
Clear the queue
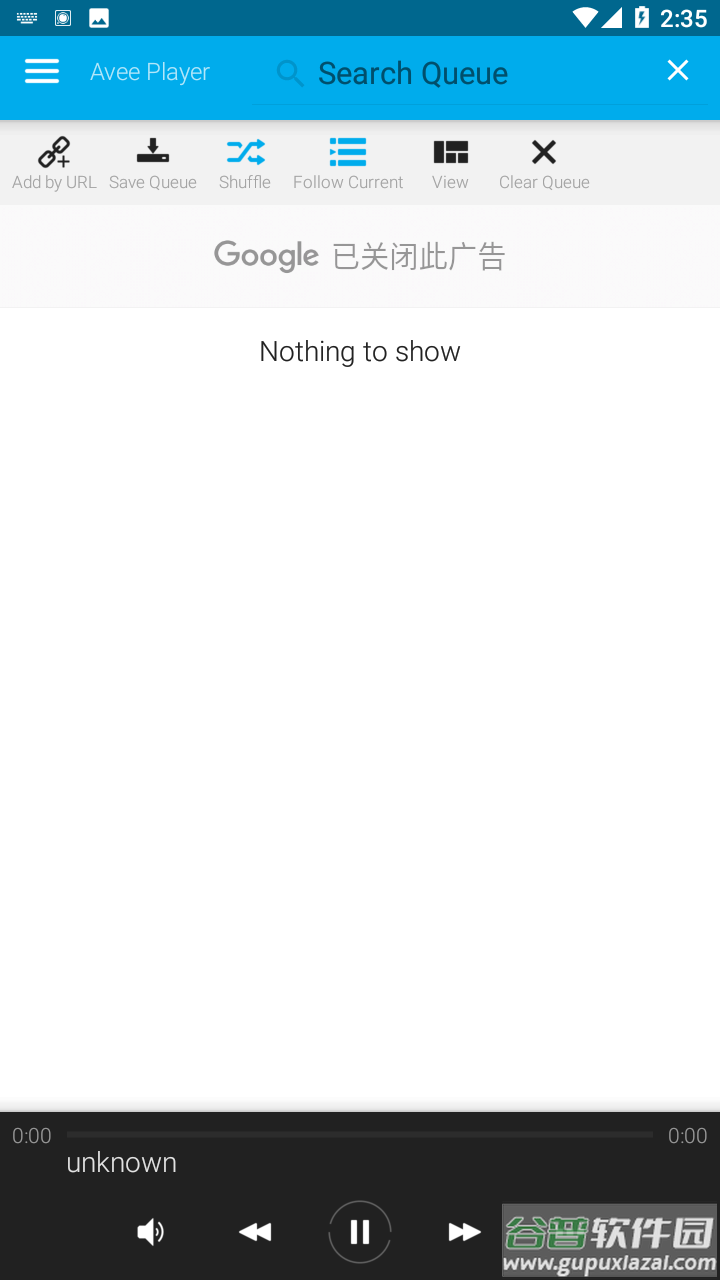click(544, 163)
